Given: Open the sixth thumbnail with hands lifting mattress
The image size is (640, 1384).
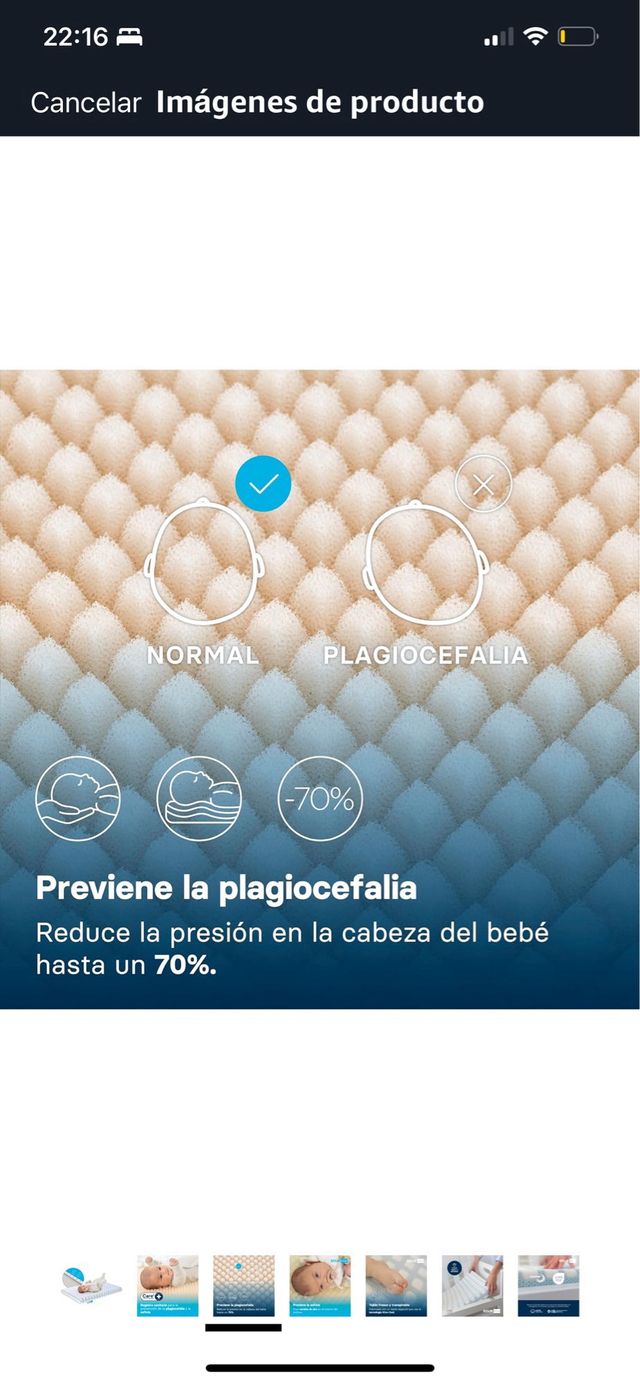Looking at the screenshot, I should [472, 1286].
